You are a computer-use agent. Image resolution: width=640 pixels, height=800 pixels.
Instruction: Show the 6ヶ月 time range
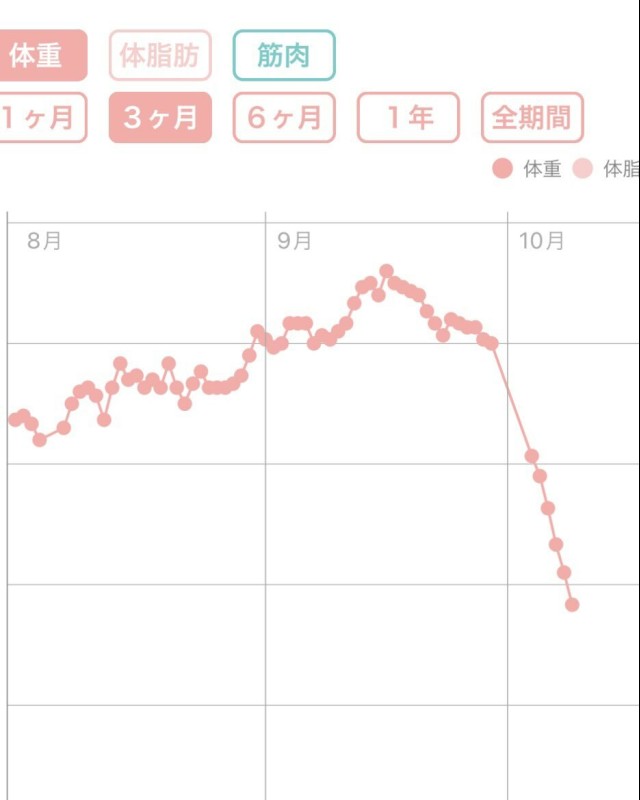[x=284, y=118]
